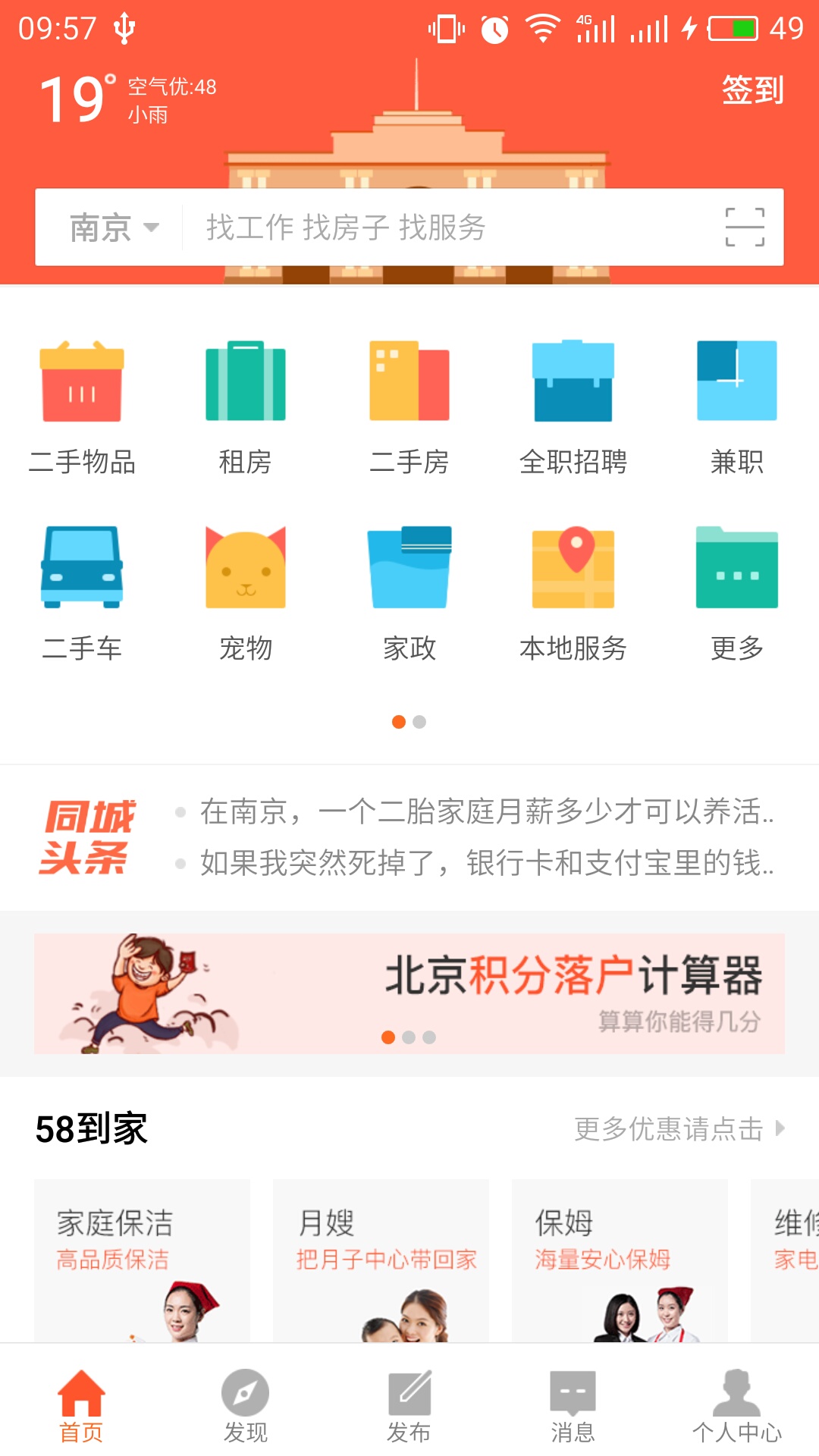
Task: Browse the 二手车 category
Action: [x=82, y=593]
